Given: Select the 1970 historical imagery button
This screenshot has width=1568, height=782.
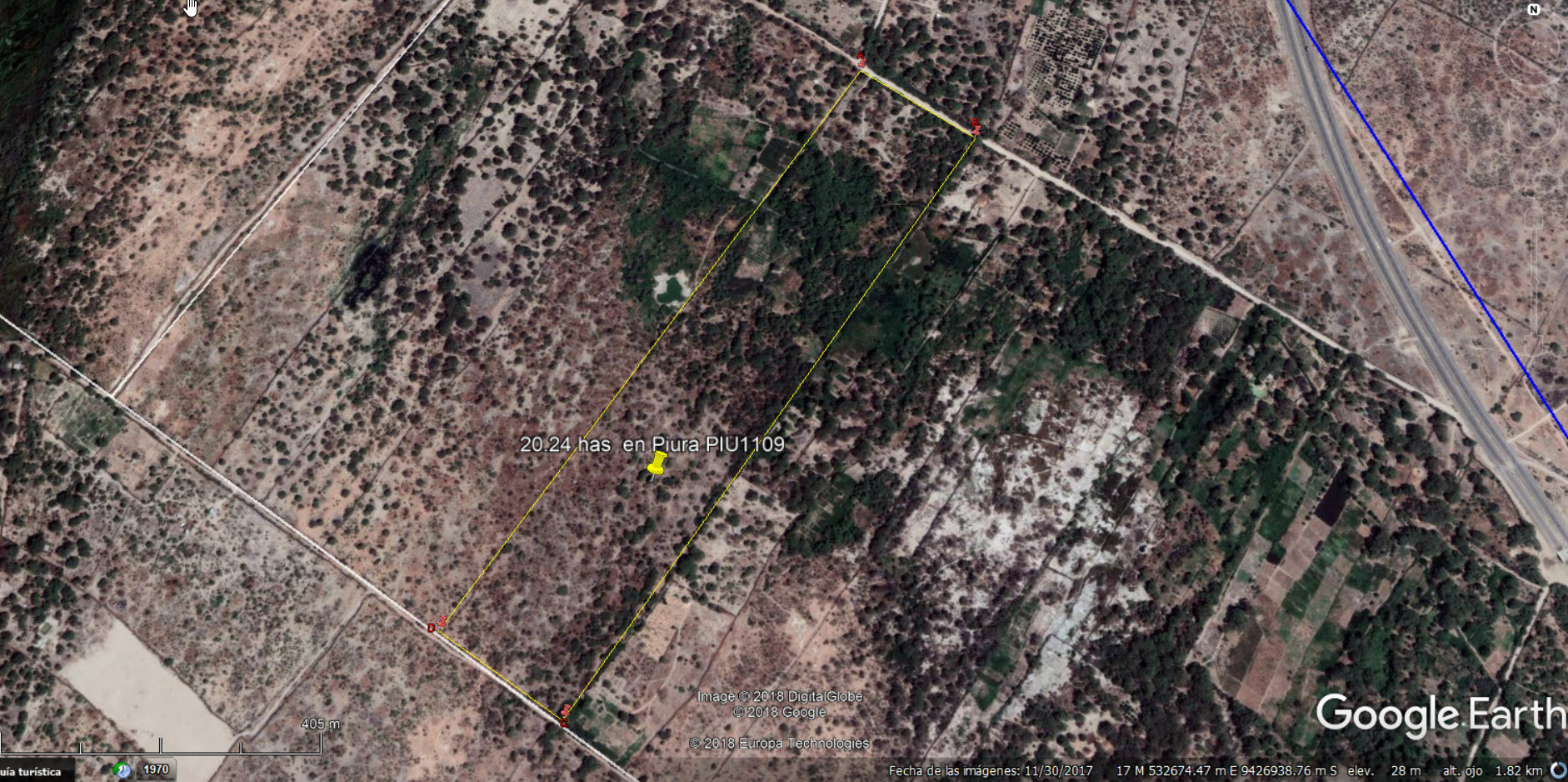Looking at the screenshot, I should coord(156,769).
